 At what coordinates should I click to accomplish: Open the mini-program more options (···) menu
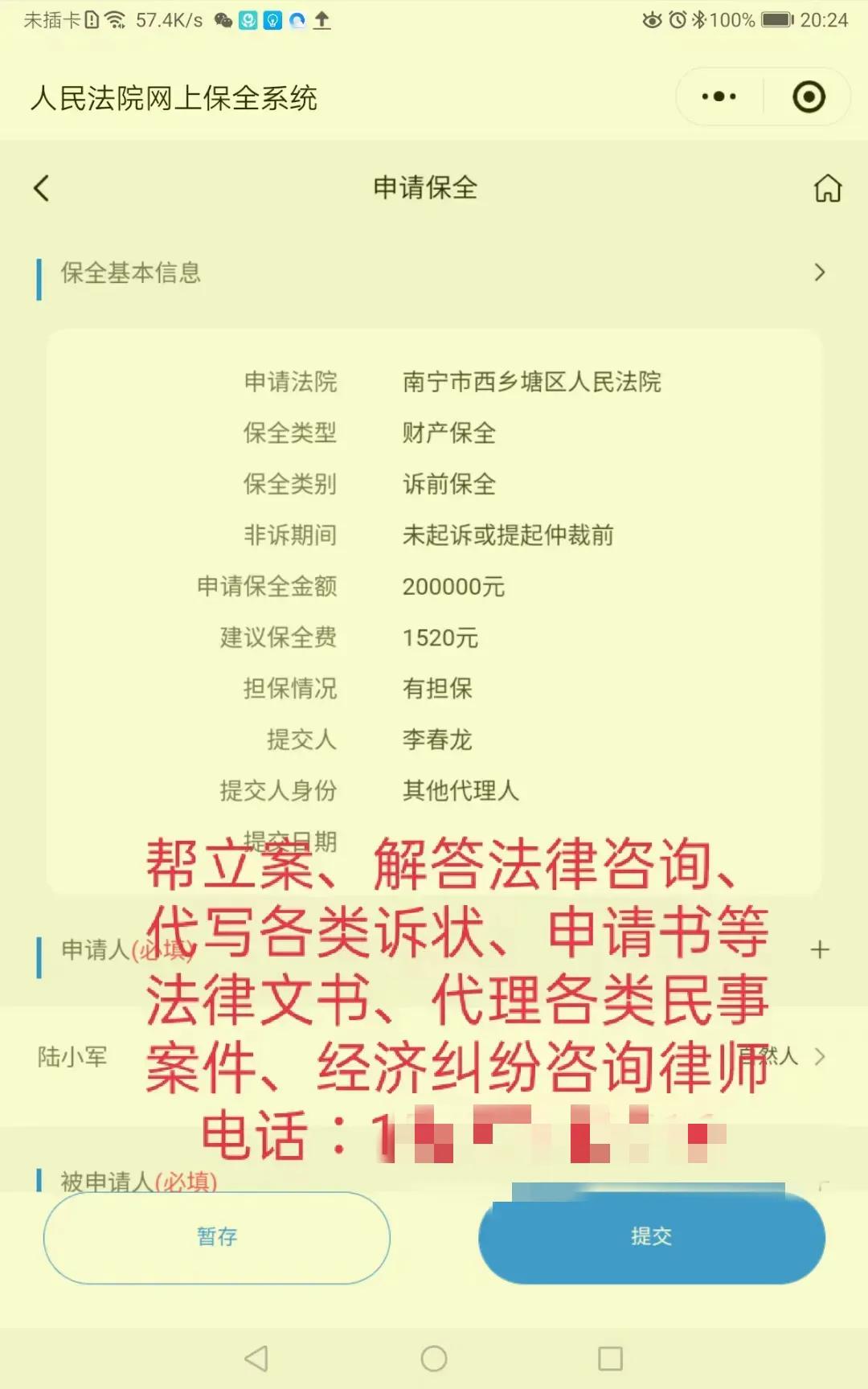tap(716, 96)
